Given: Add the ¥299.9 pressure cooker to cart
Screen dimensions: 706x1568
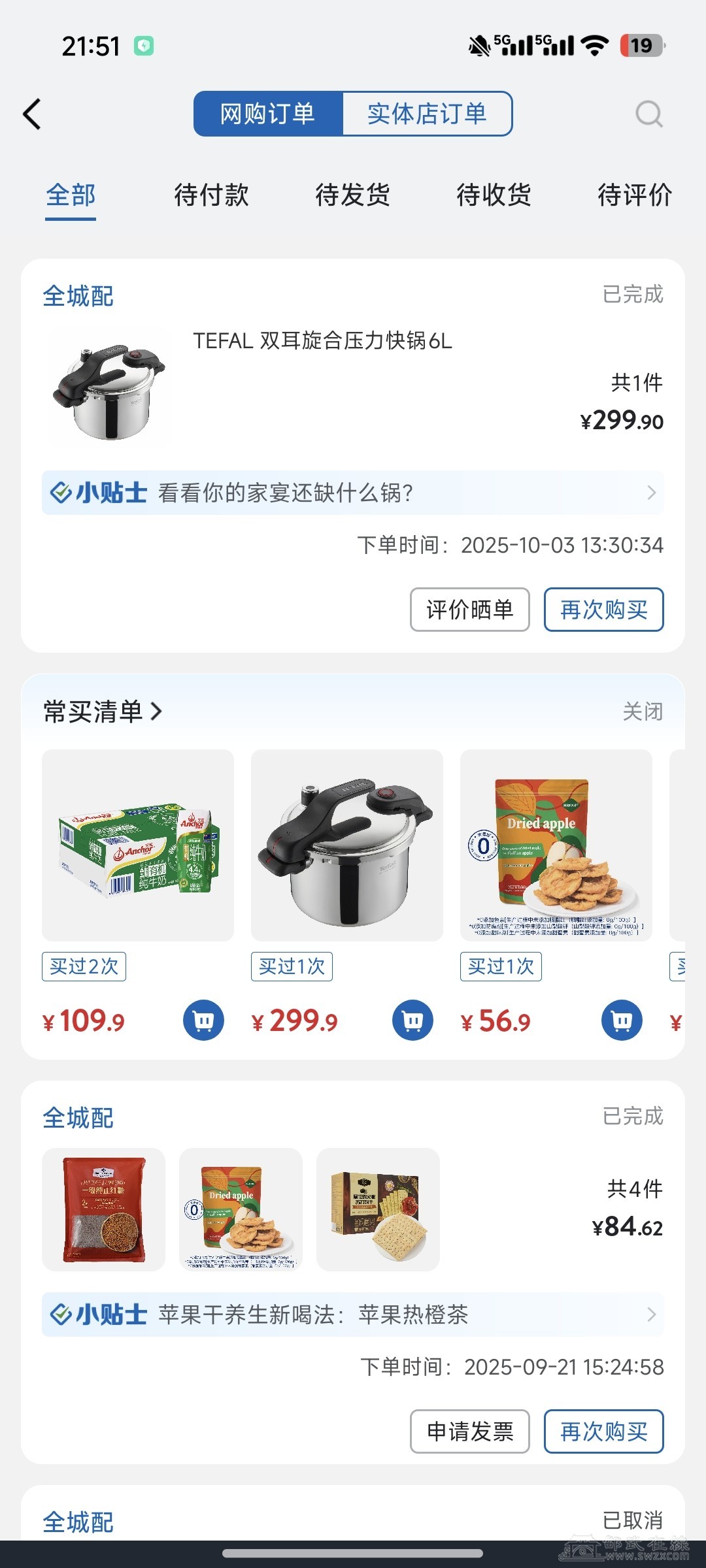Looking at the screenshot, I should 412,1021.
